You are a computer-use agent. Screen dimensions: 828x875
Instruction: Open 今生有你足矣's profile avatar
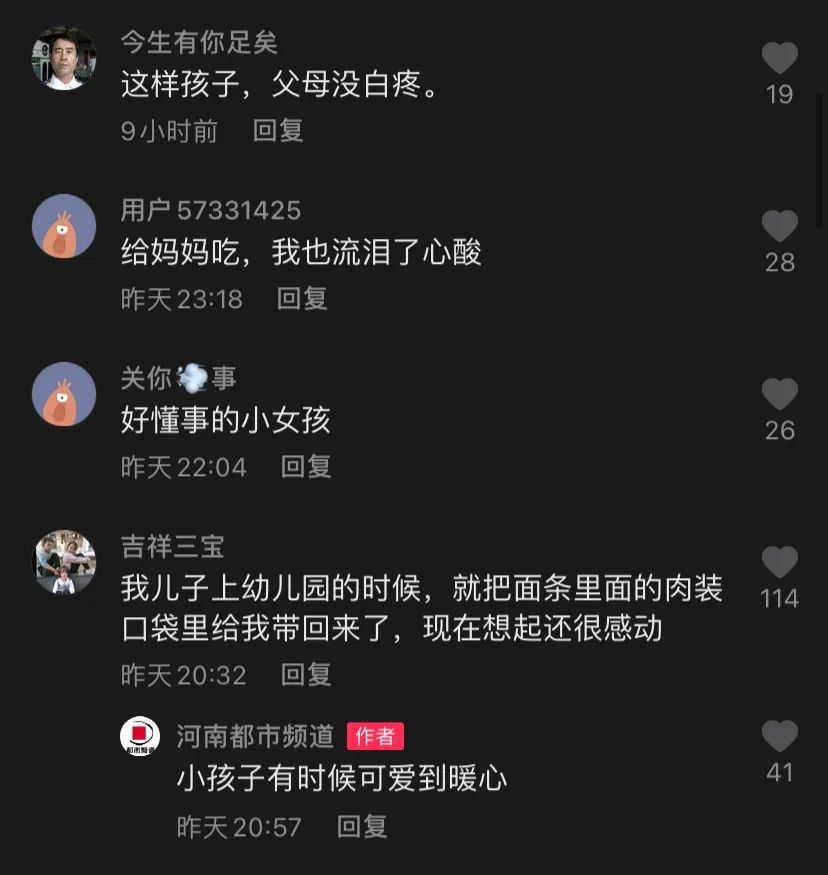(64, 58)
